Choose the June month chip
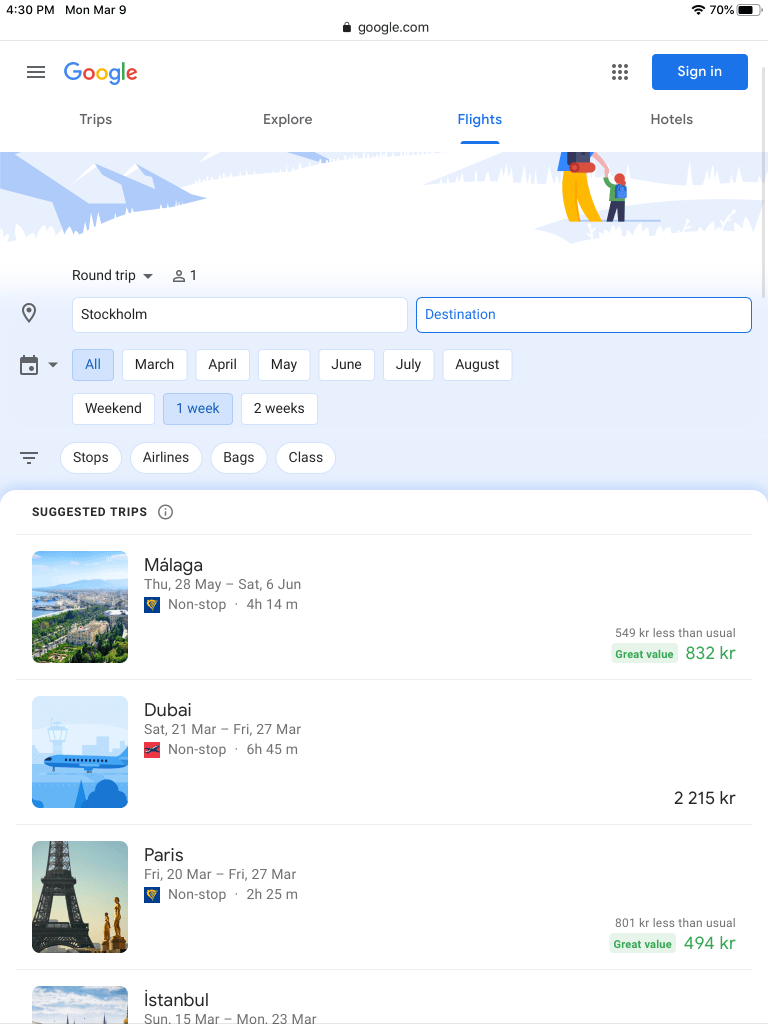This screenshot has height=1024, width=768. tap(346, 365)
